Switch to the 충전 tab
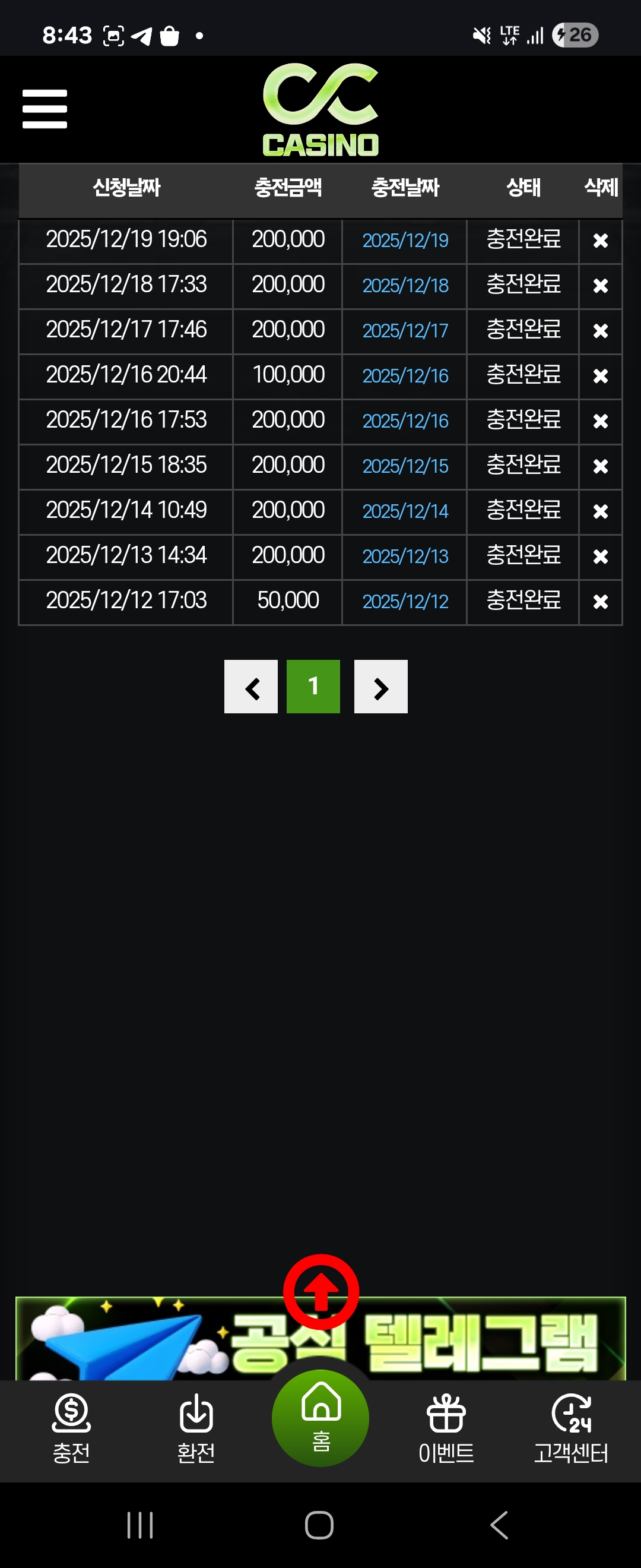This screenshot has width=641, height=1568. pos(71,1429)
